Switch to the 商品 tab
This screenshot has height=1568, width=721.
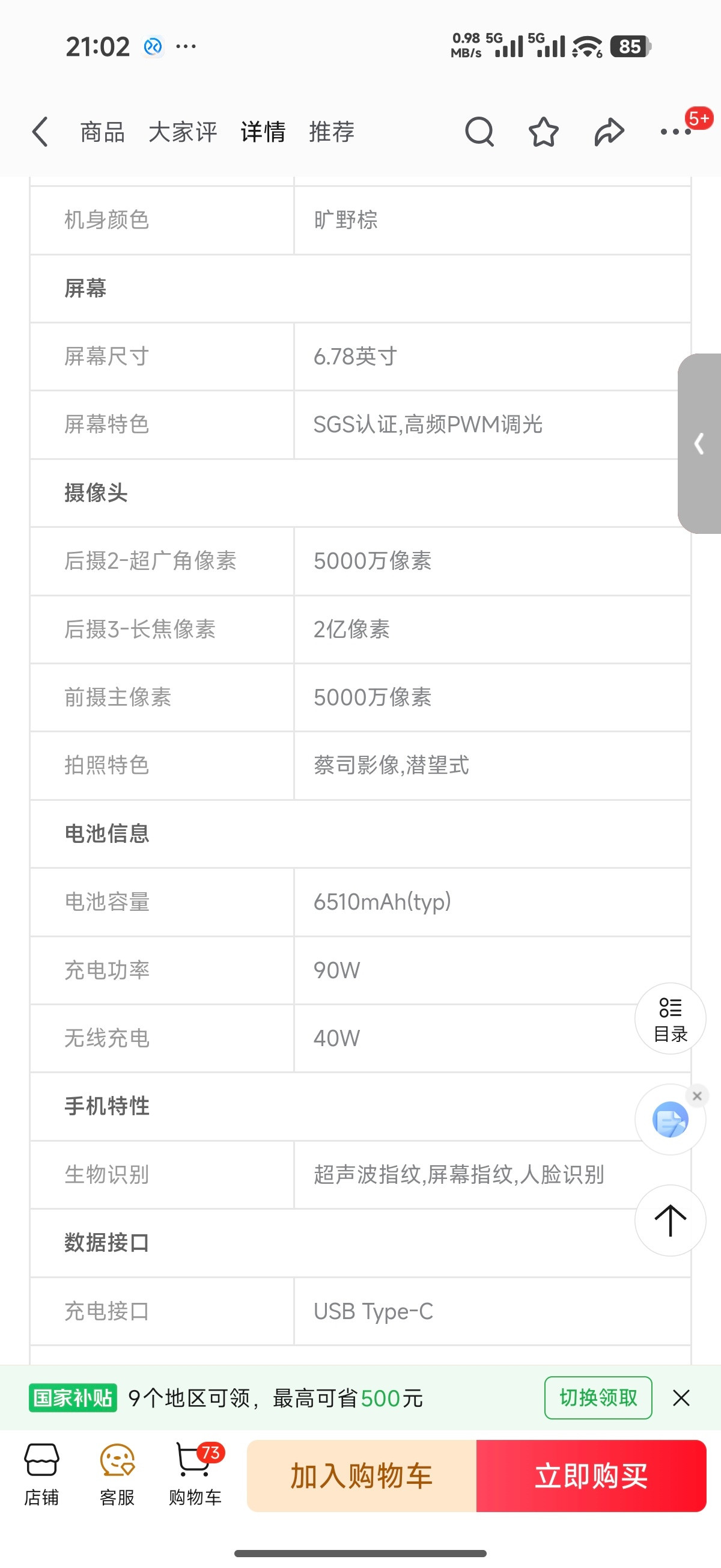click(102, 131)
